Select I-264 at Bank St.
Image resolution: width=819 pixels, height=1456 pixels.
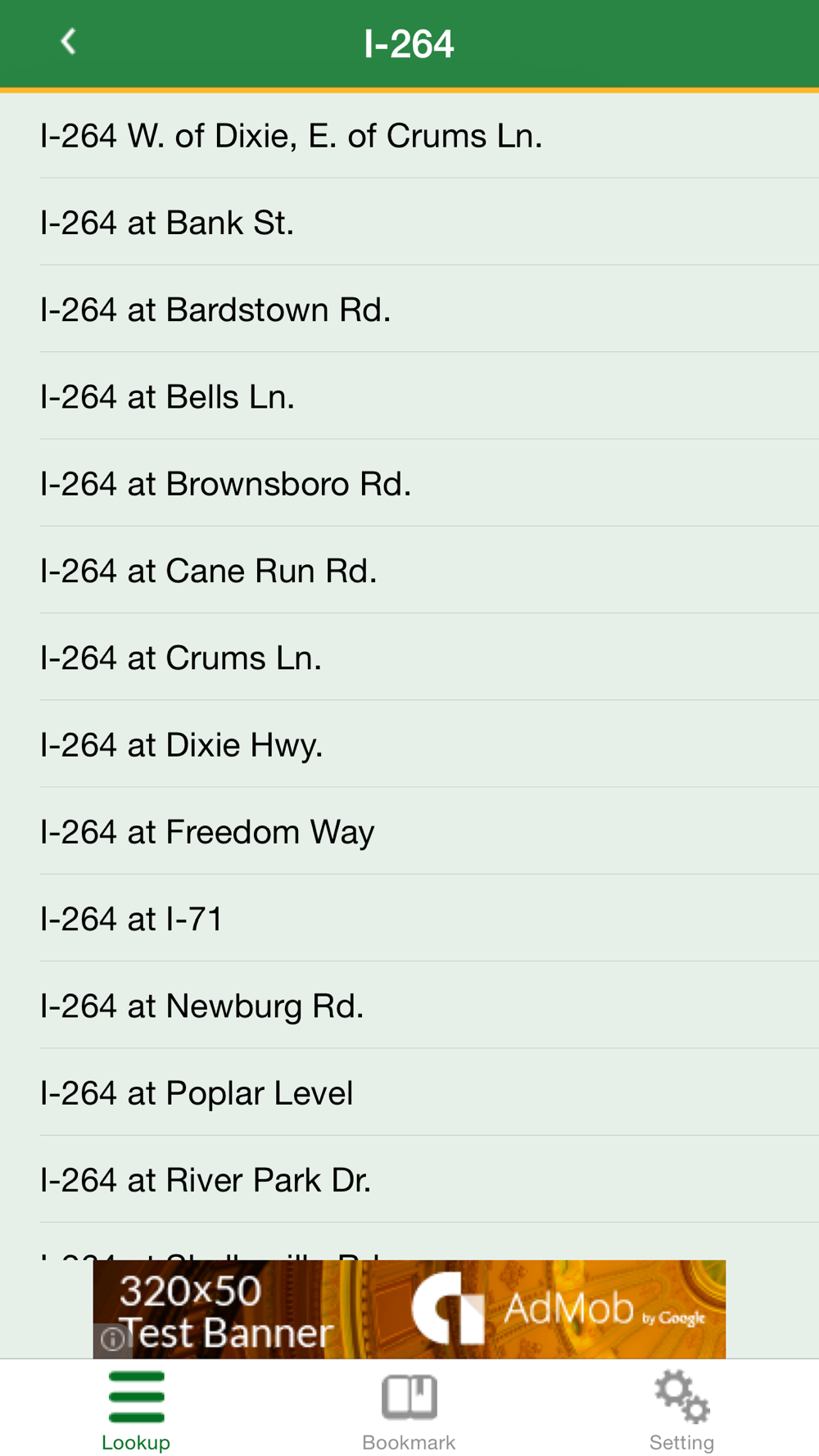[409, 222]
